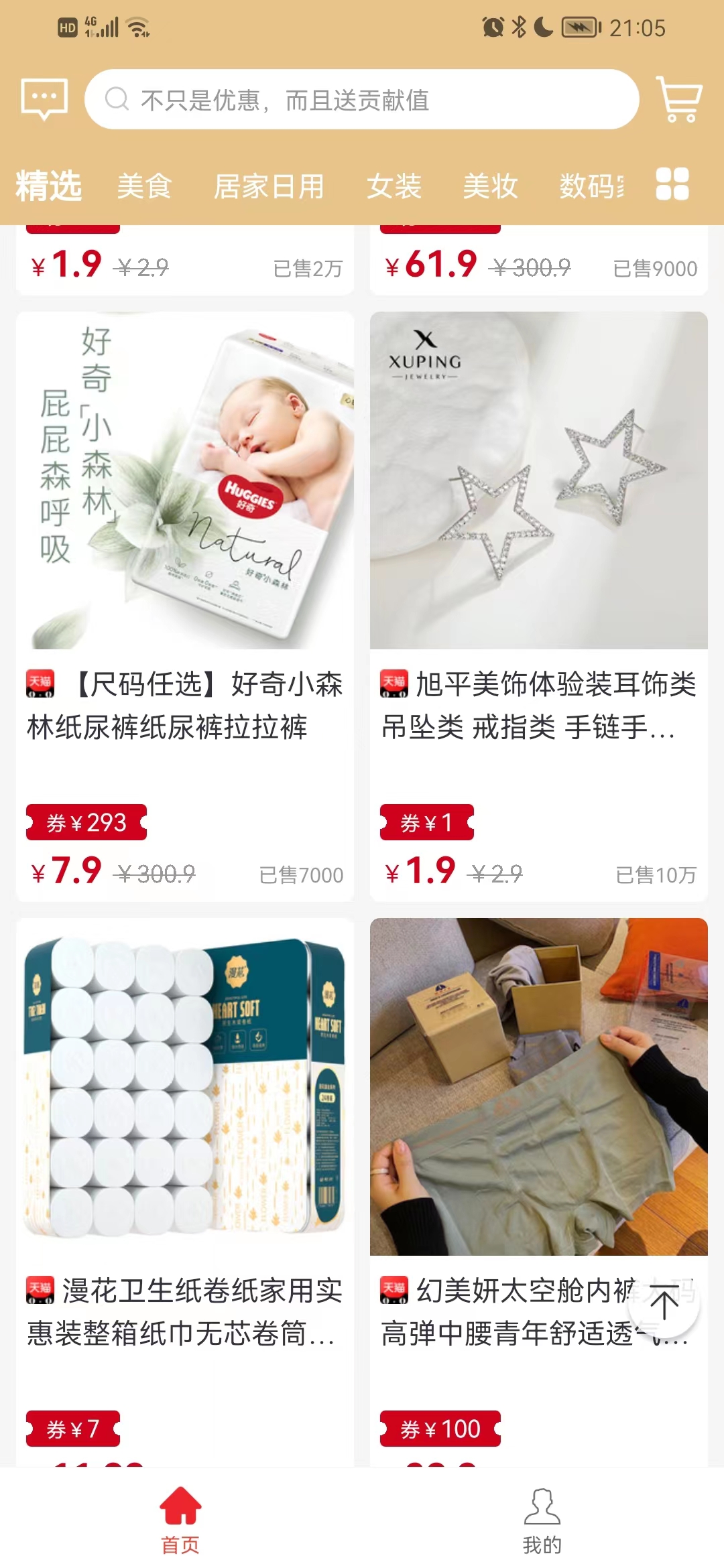724x1568 pixels.
Task: Jump back to top with the arrow button
Action: 664,1304
